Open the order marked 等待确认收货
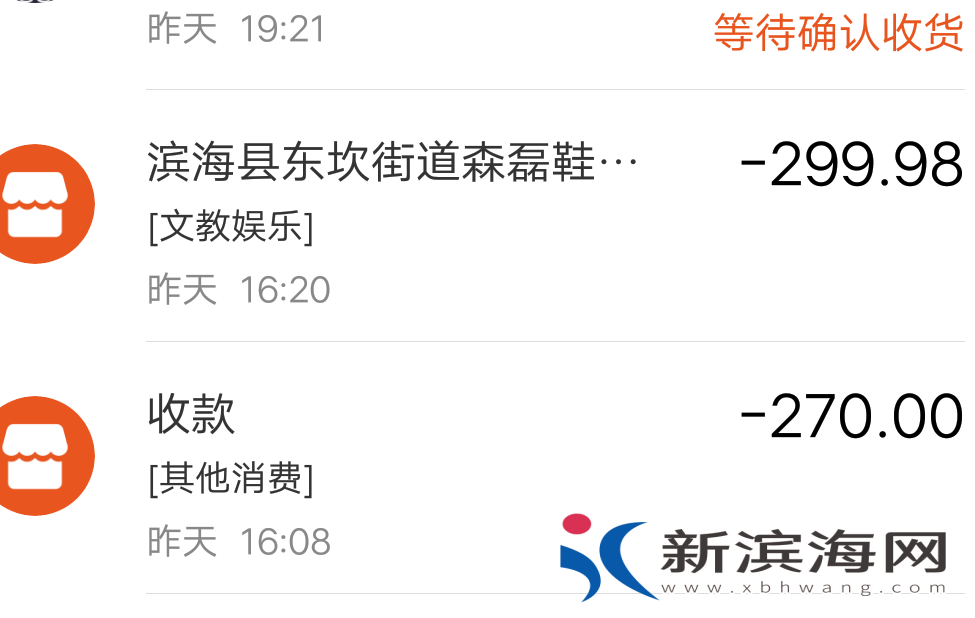This screenshot has height=618, width=975. (x=836, y=34)
